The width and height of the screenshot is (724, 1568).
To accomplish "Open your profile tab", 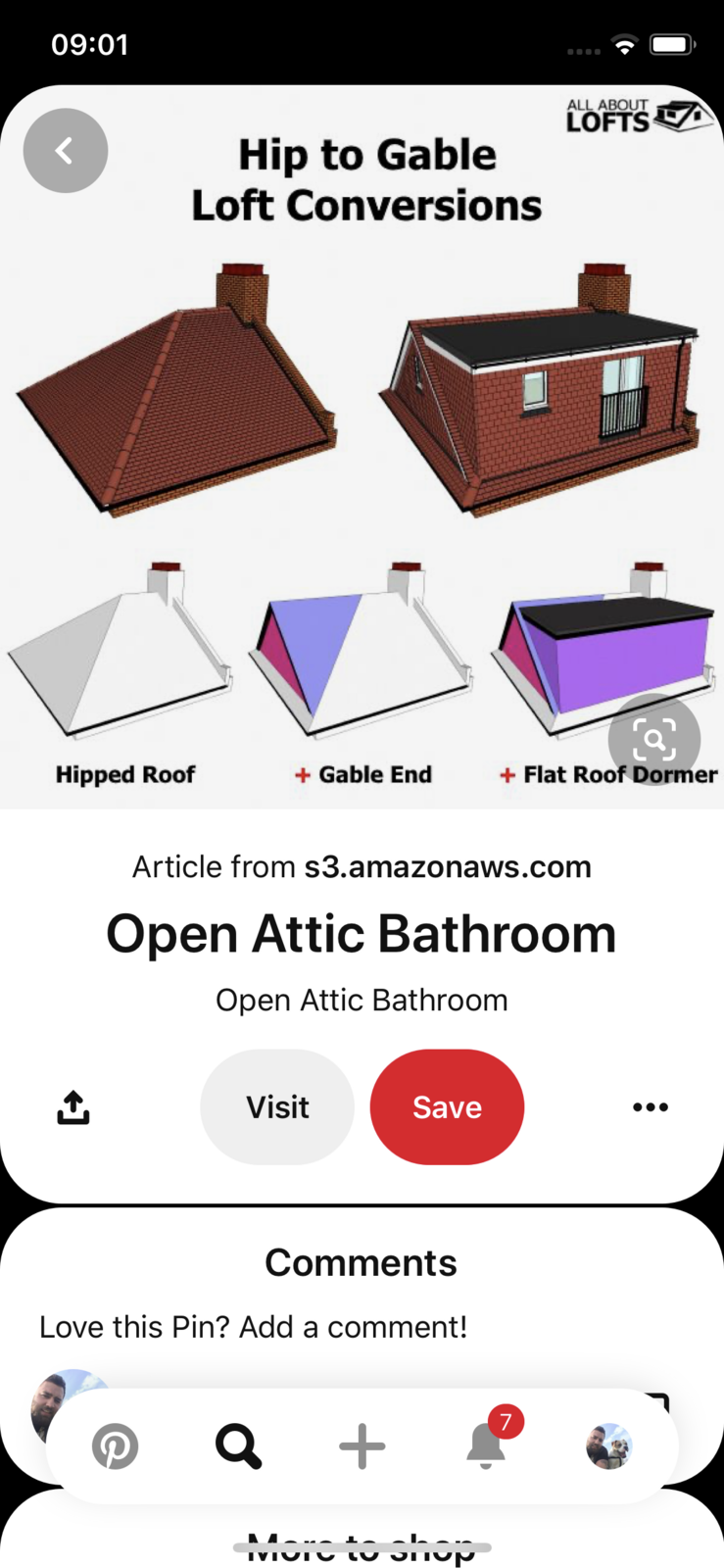I will [609, 1446].
